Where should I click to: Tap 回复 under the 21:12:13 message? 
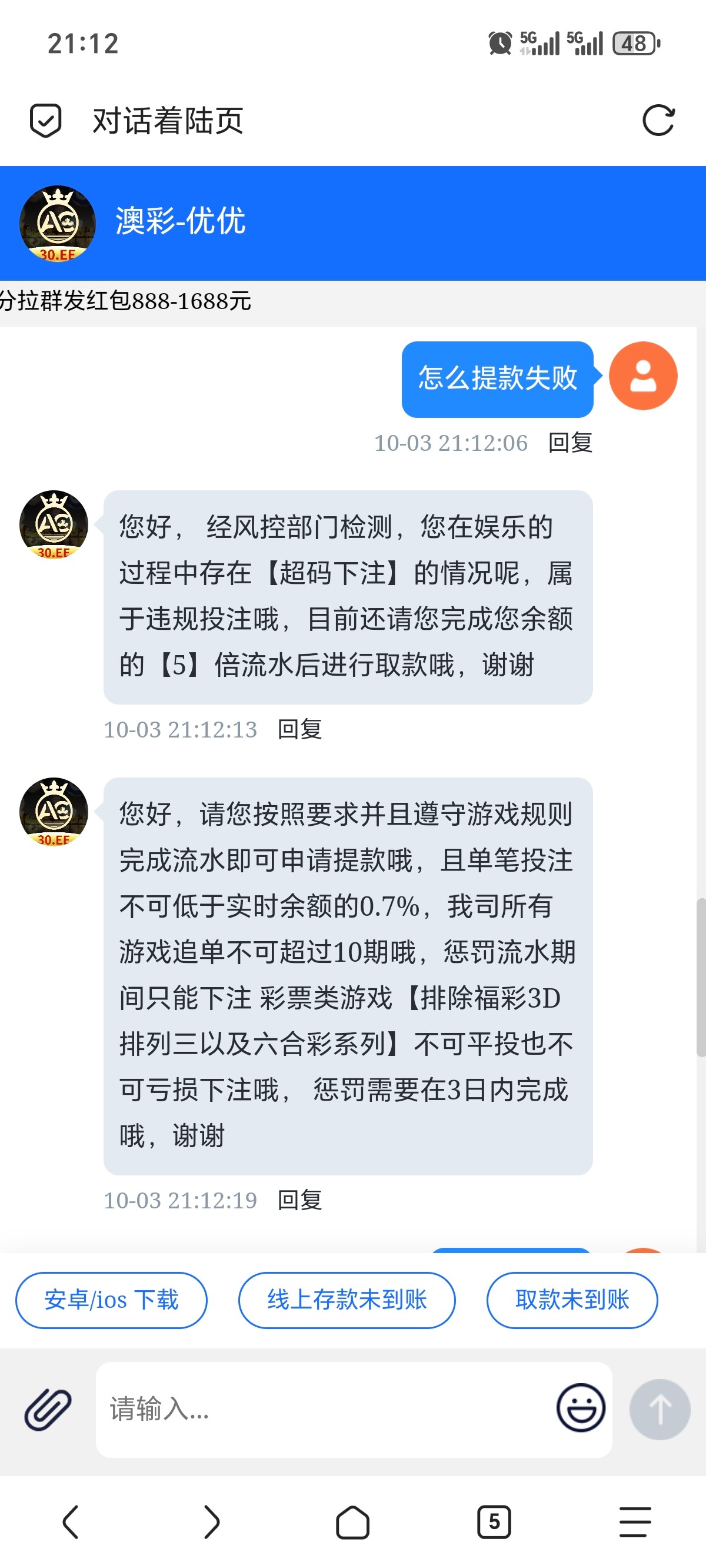[299, 729]
